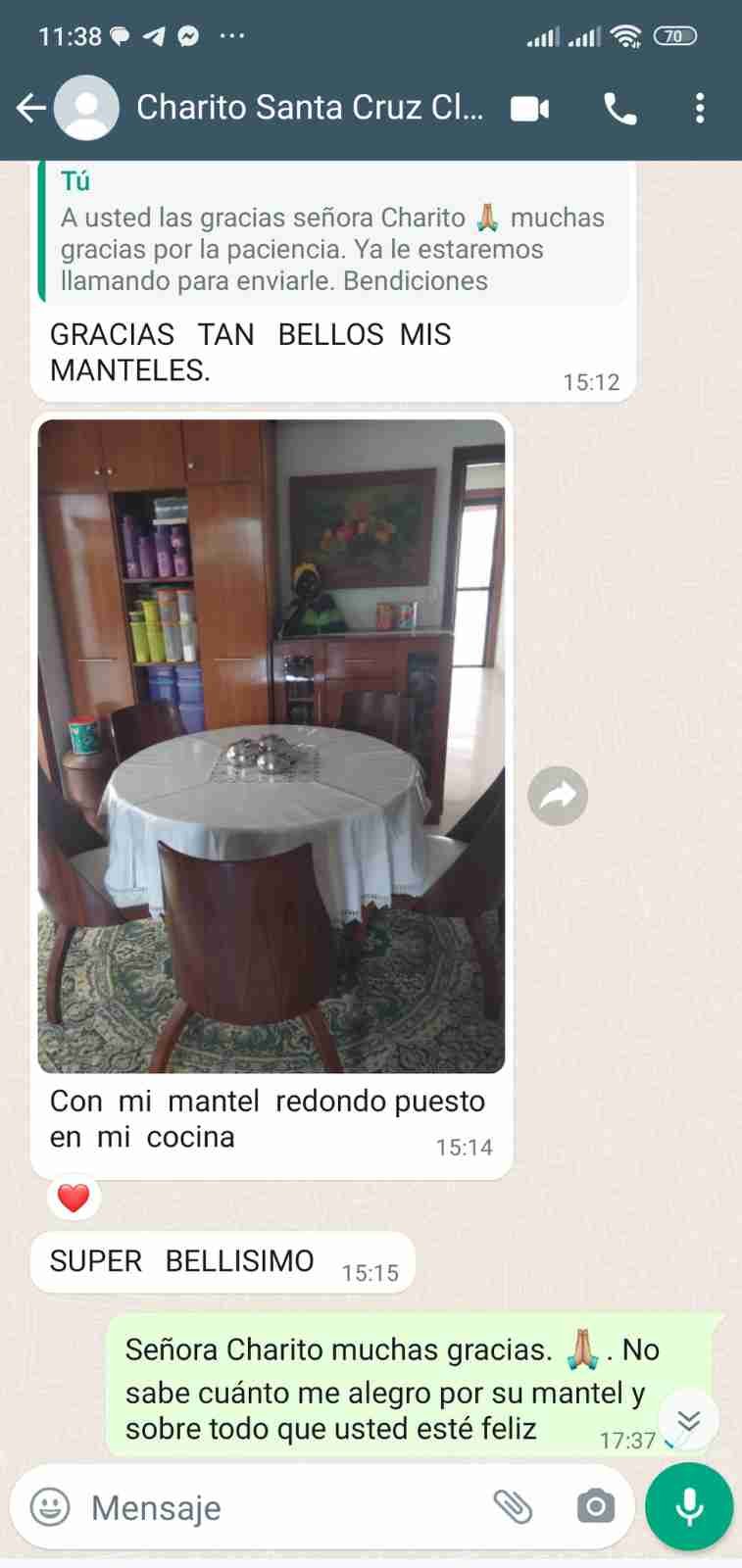This screenshot has width=742, height=1568.
Task: View the heart reaction on the photo
Action: (x=74, y=1198)
